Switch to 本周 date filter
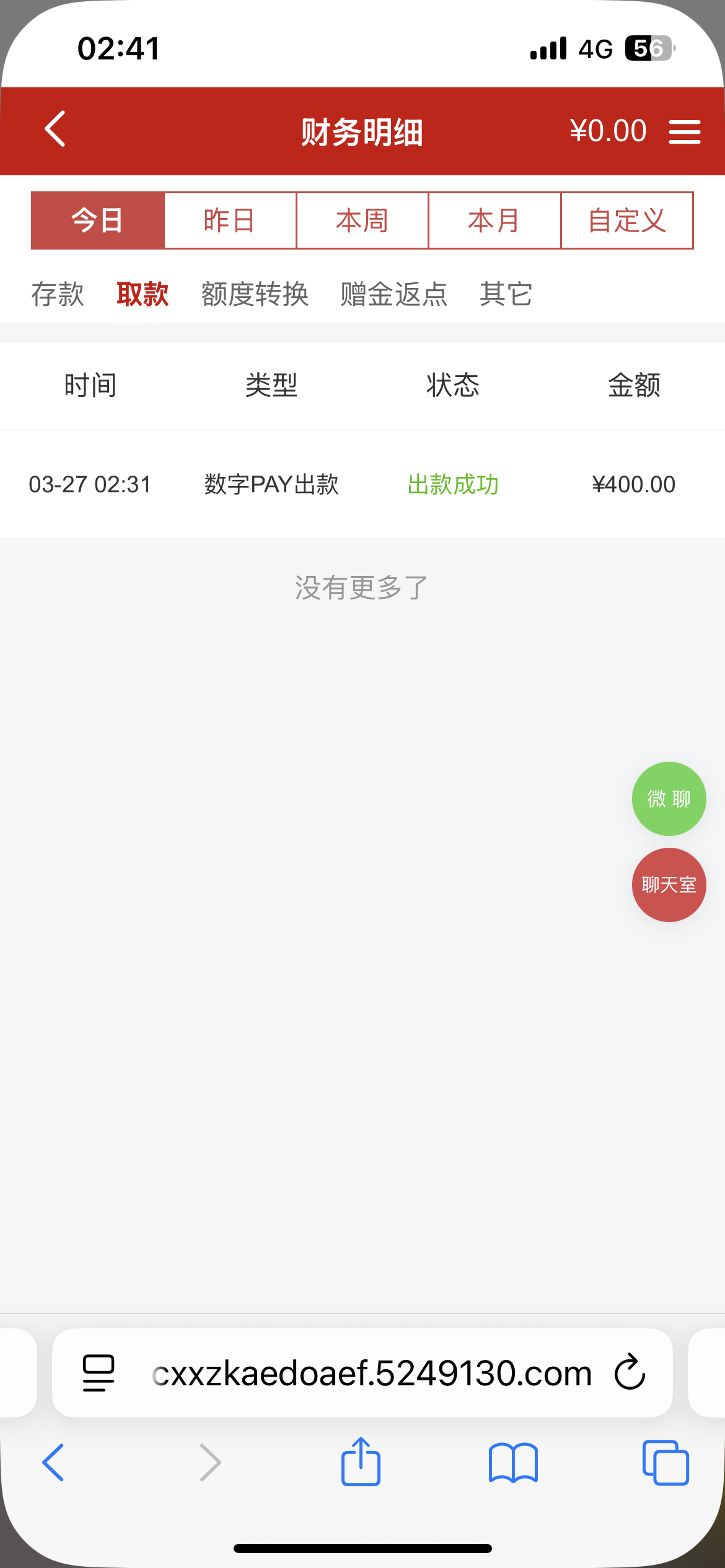 coord(362,221)
